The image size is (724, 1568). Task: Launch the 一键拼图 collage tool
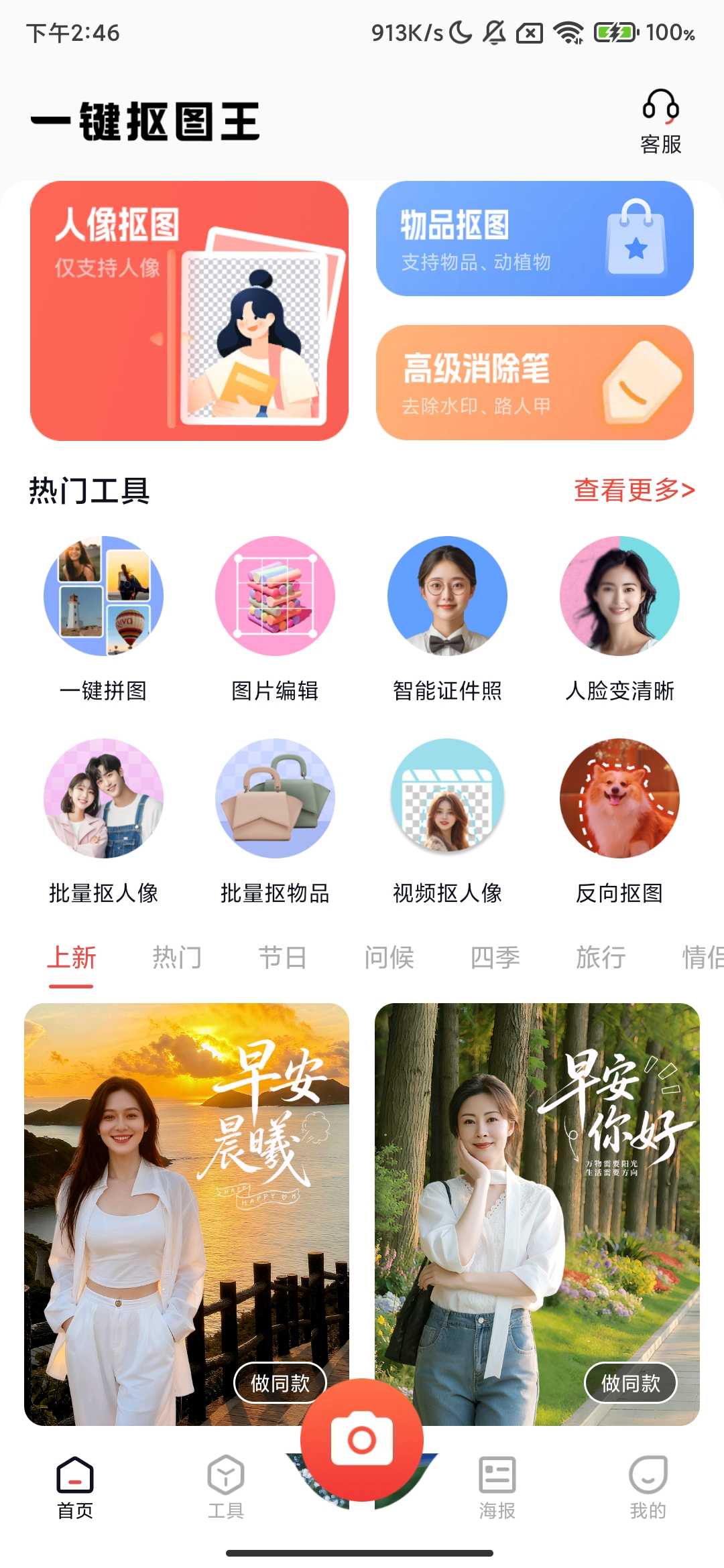[103, 616]
